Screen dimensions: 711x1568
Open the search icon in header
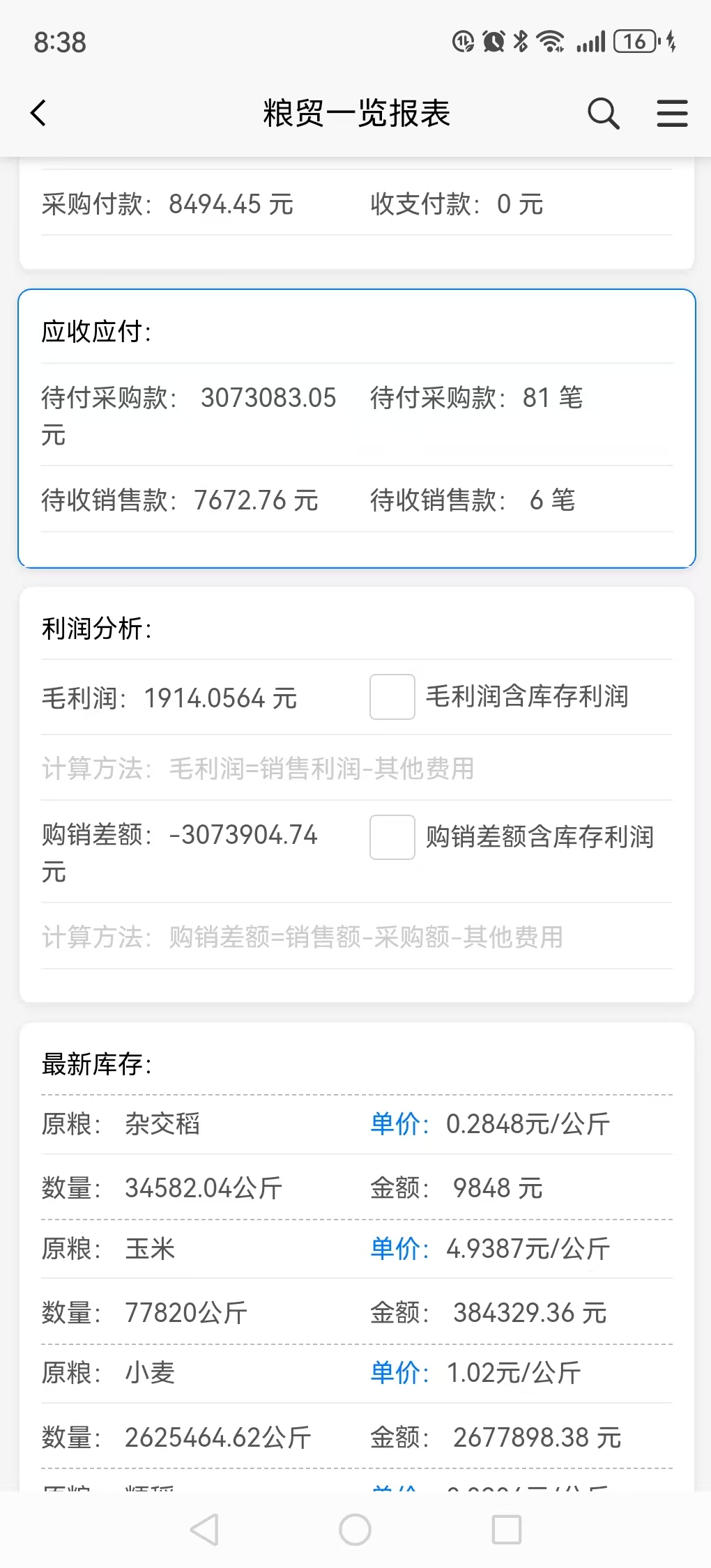pos(604,114)
